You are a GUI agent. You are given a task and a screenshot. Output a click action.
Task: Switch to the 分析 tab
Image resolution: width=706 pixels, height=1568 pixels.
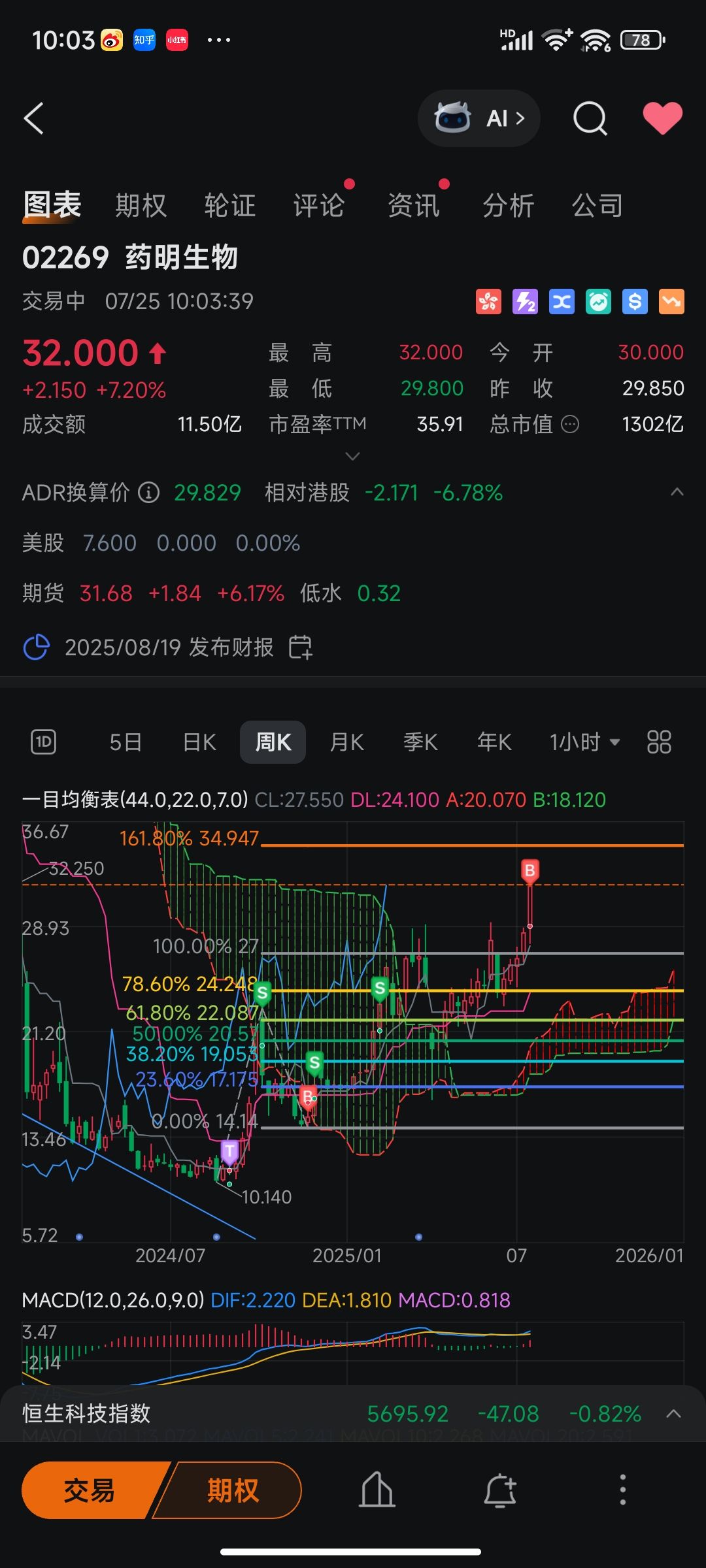[x=509, y=205]
